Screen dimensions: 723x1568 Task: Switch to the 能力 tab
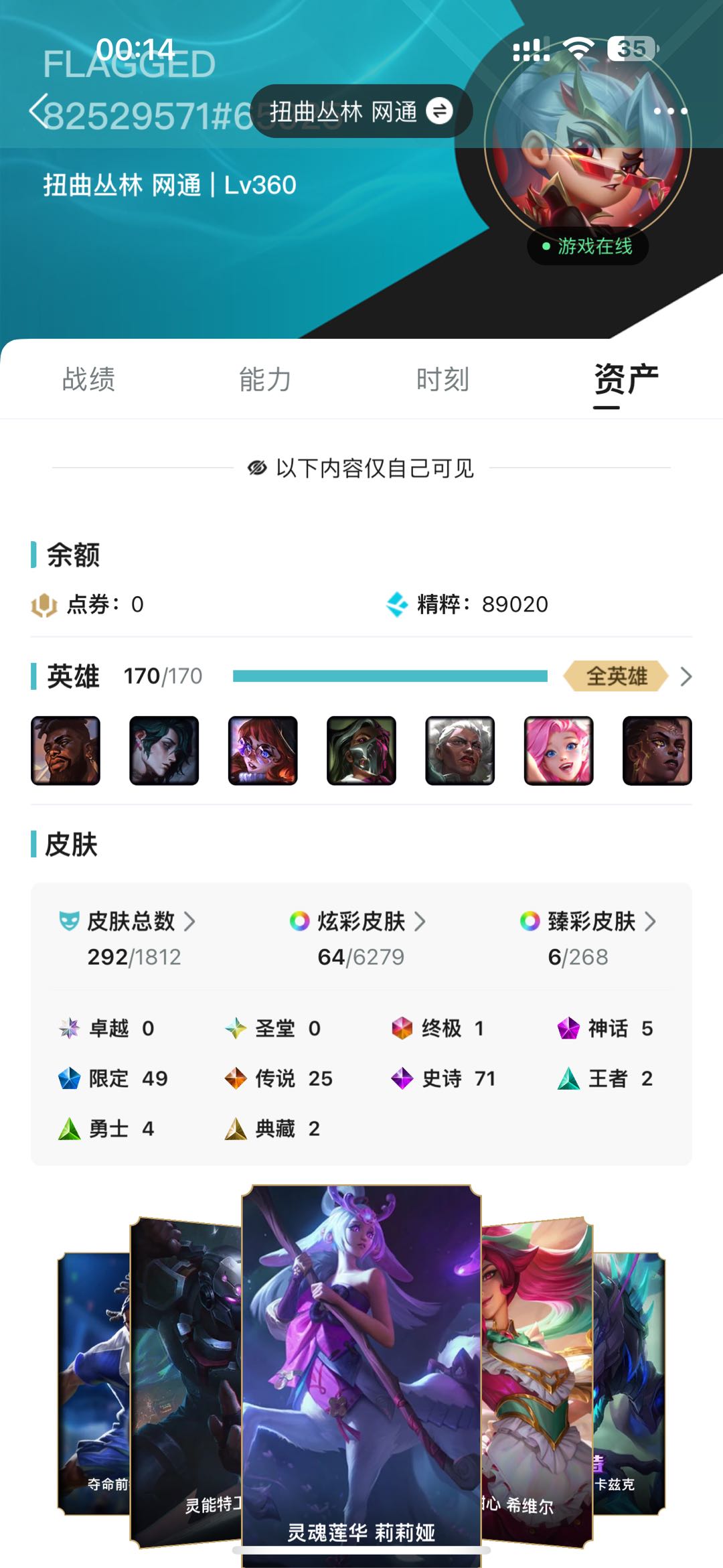point(265,379)
